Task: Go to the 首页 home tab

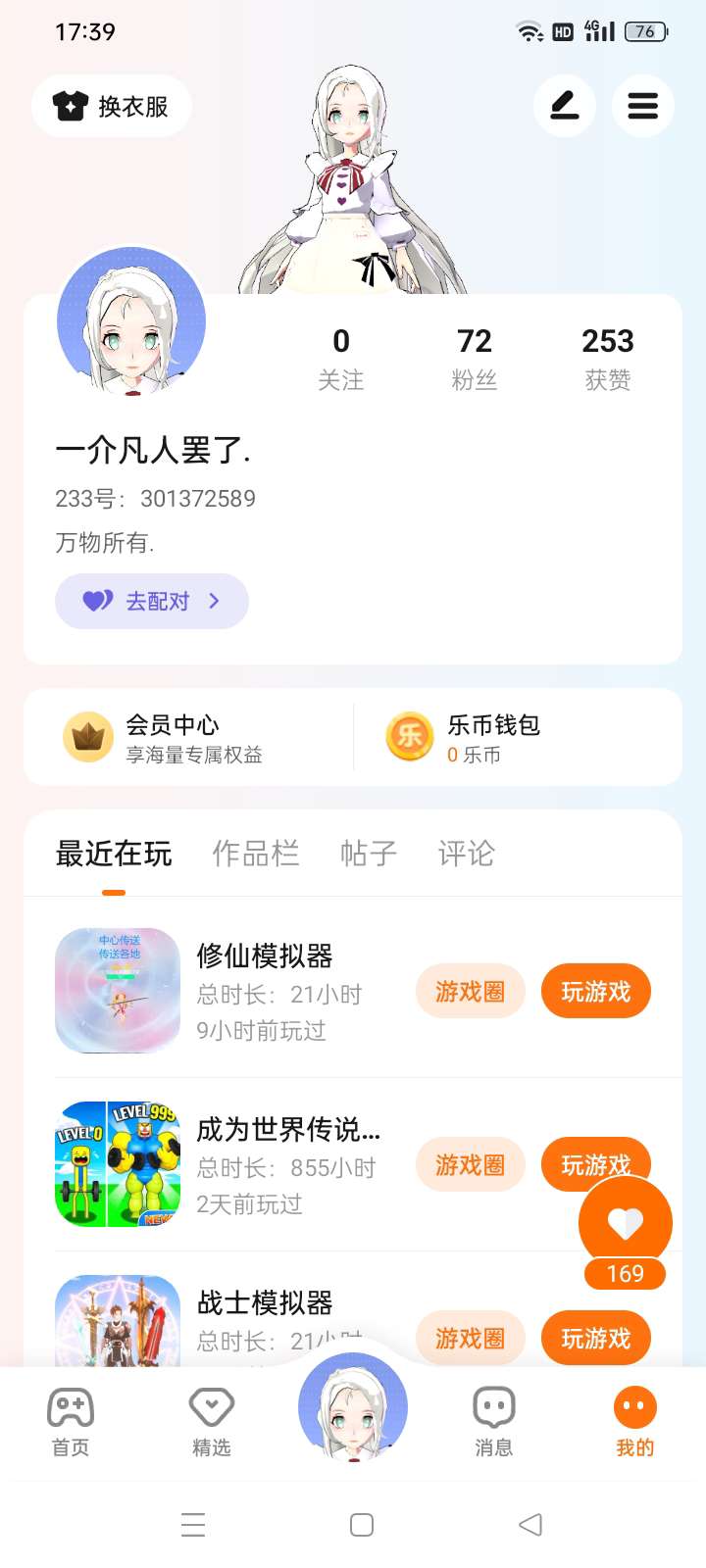Action: coord(71,1422)
